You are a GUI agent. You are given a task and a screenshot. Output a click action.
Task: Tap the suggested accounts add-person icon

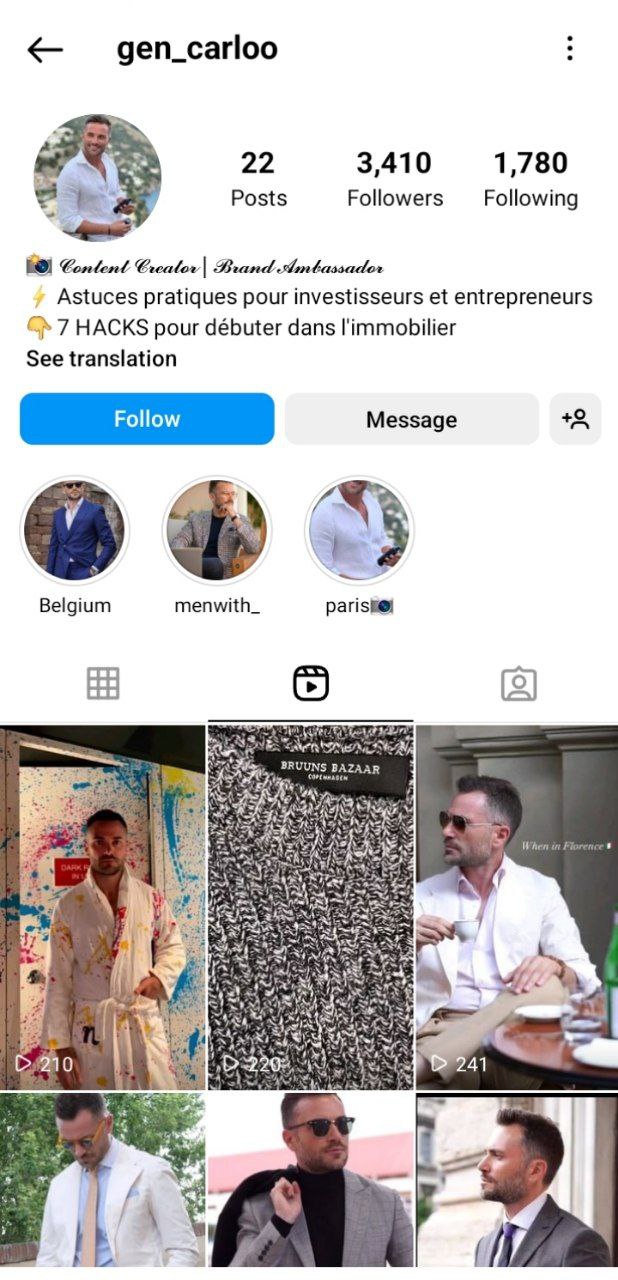pos(575,419)
